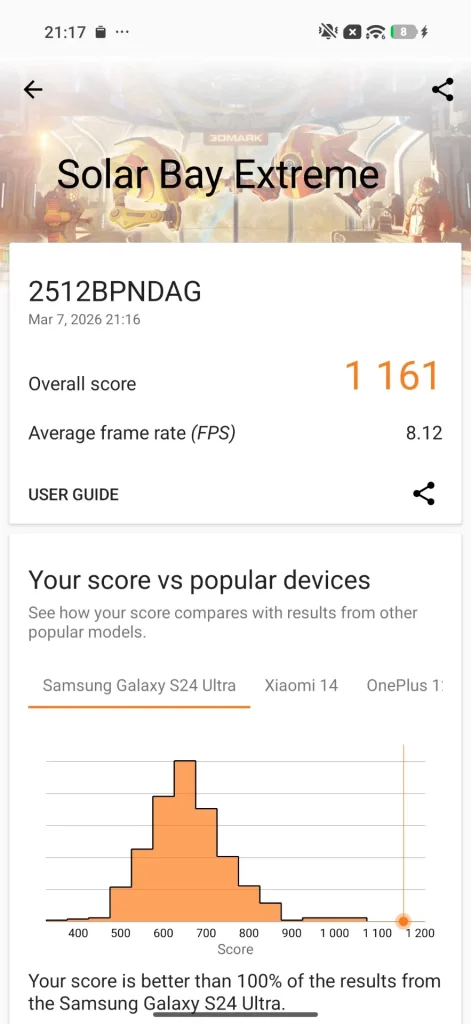The width and height of the screenshot is (471, 1024).
Task: Open the USER GUIDE link
Action: (73, 494)
